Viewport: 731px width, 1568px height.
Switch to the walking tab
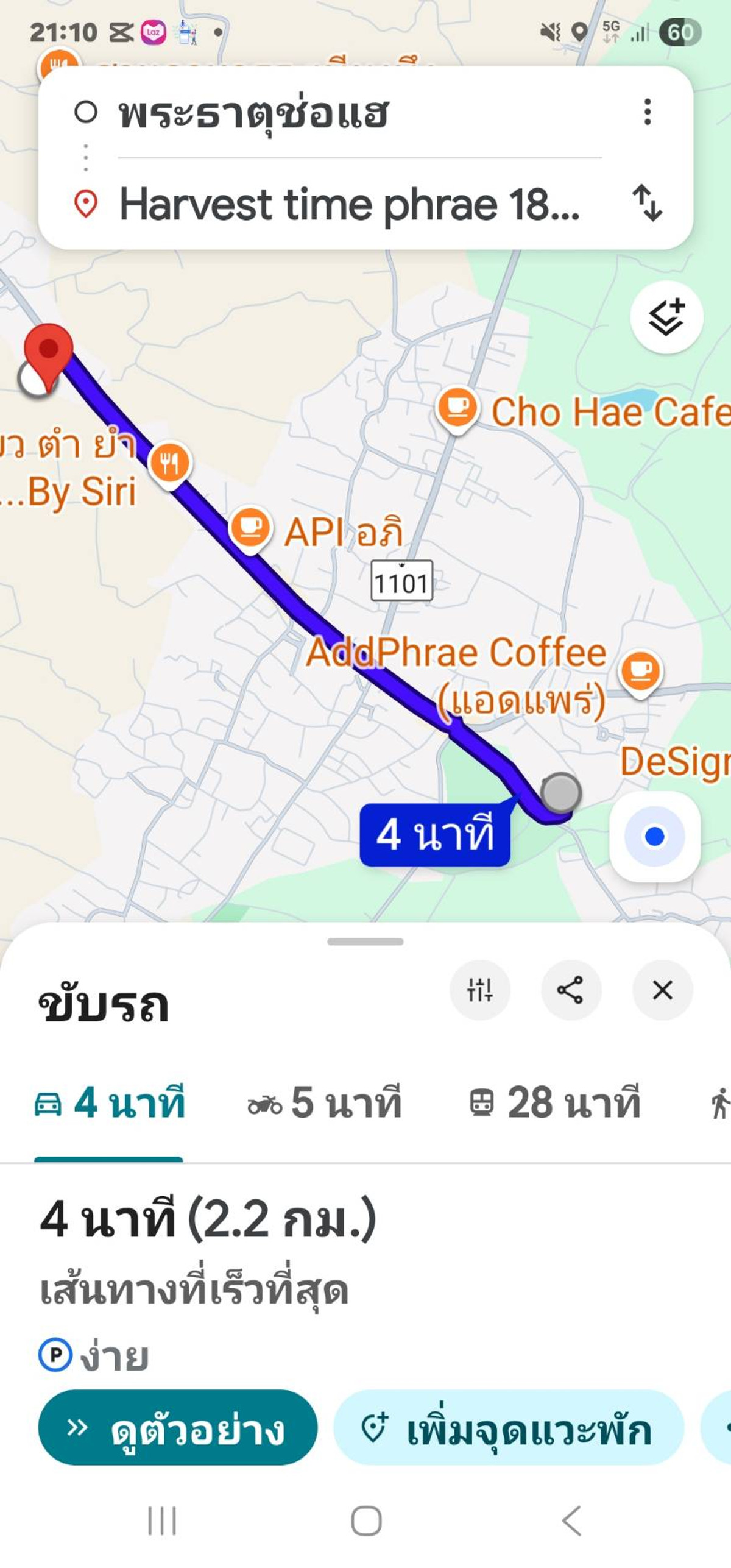coord(719,1103)
